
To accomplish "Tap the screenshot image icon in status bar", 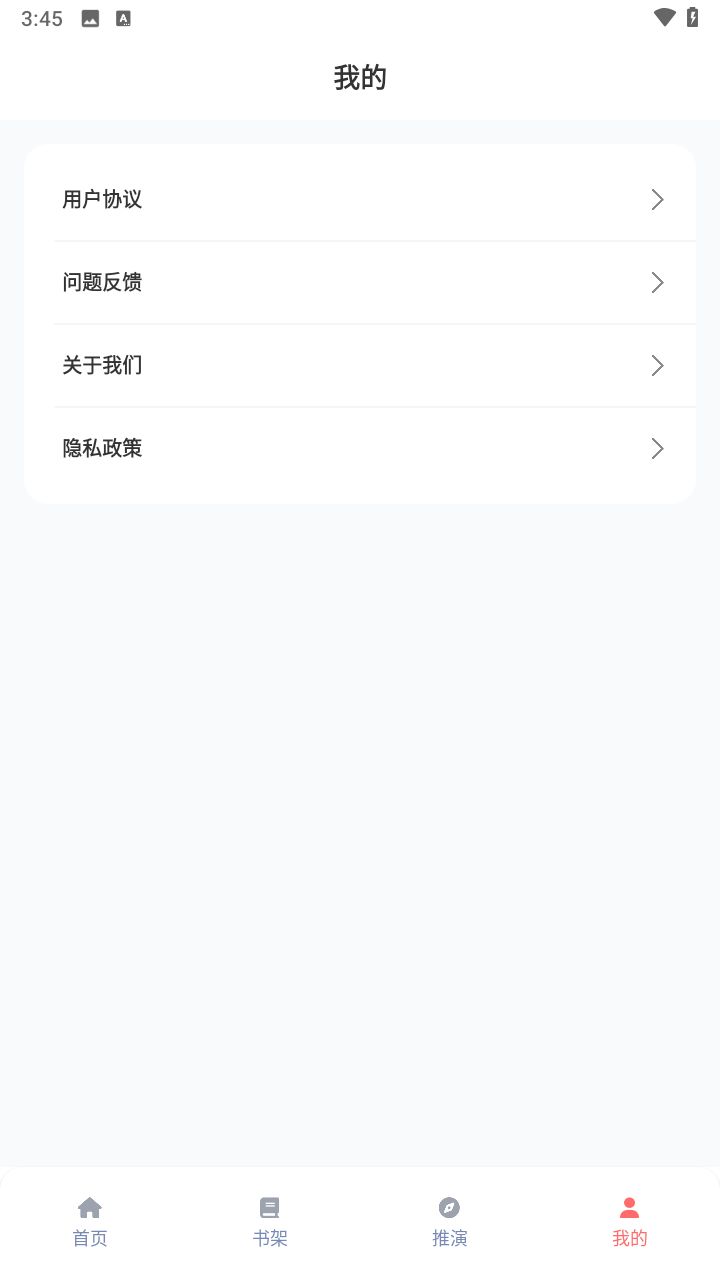I will click(x=90, y=17).
